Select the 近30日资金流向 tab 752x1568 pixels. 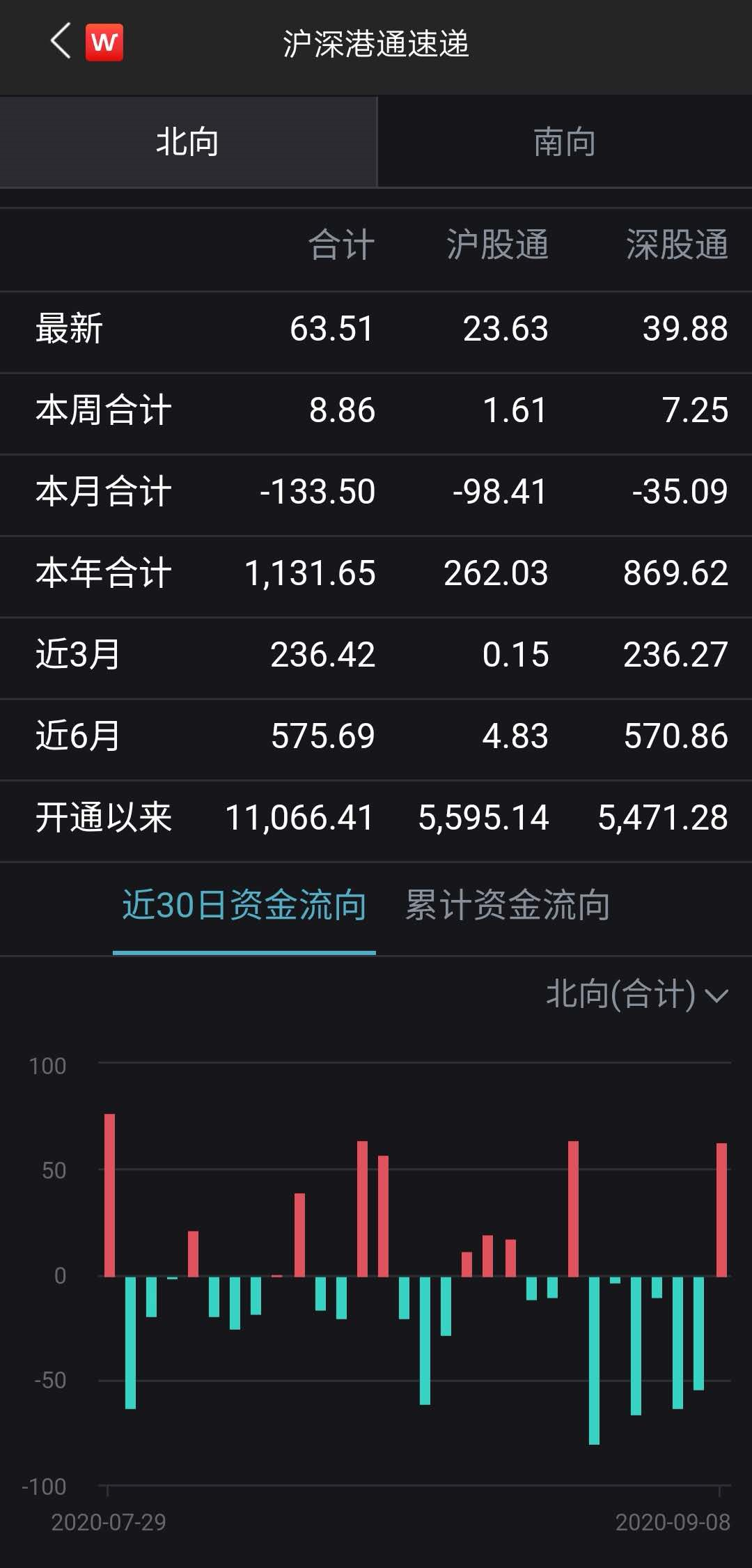(x=244, y=905)
